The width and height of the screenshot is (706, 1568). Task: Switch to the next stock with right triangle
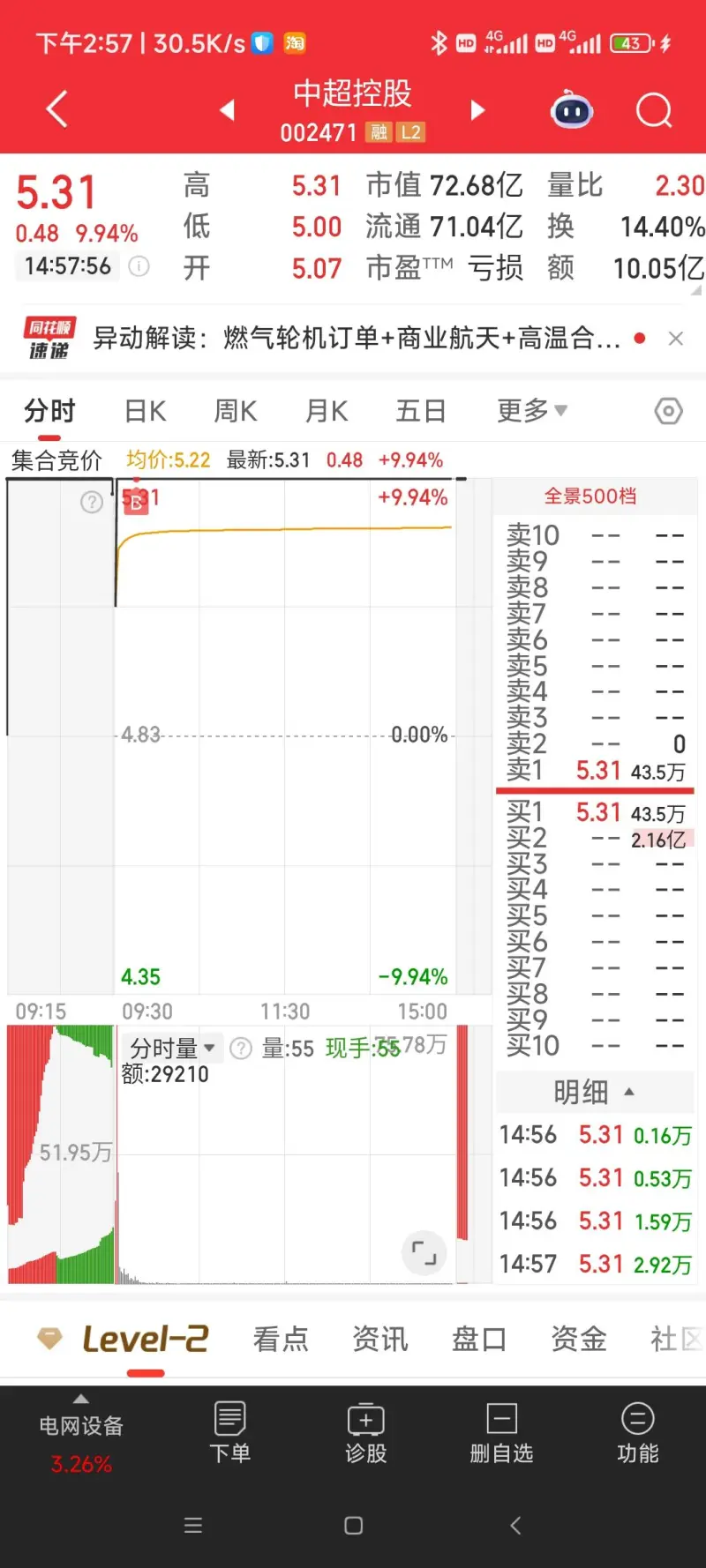pyautogui.click(x=477, y=110)
